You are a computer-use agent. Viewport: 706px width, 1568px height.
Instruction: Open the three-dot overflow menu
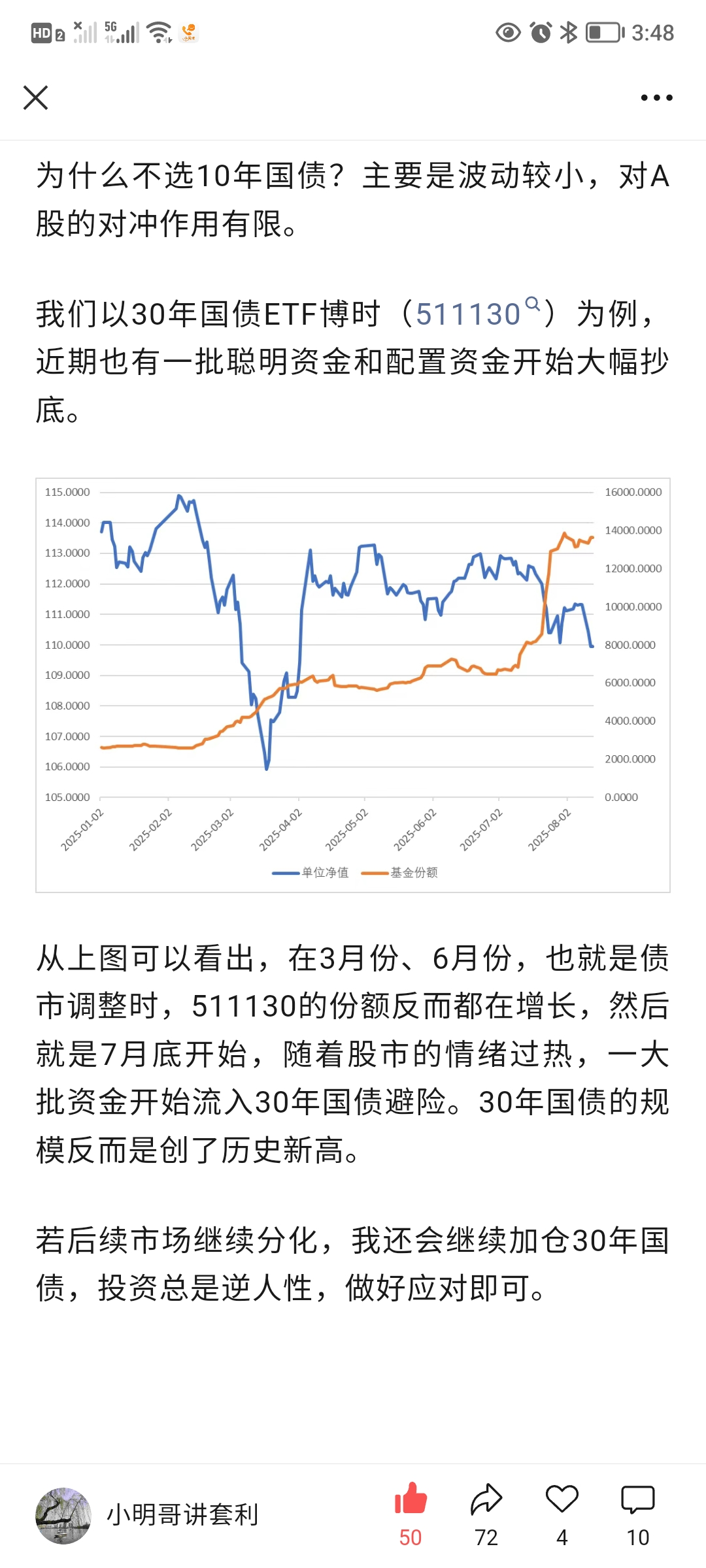pos(656,98)
